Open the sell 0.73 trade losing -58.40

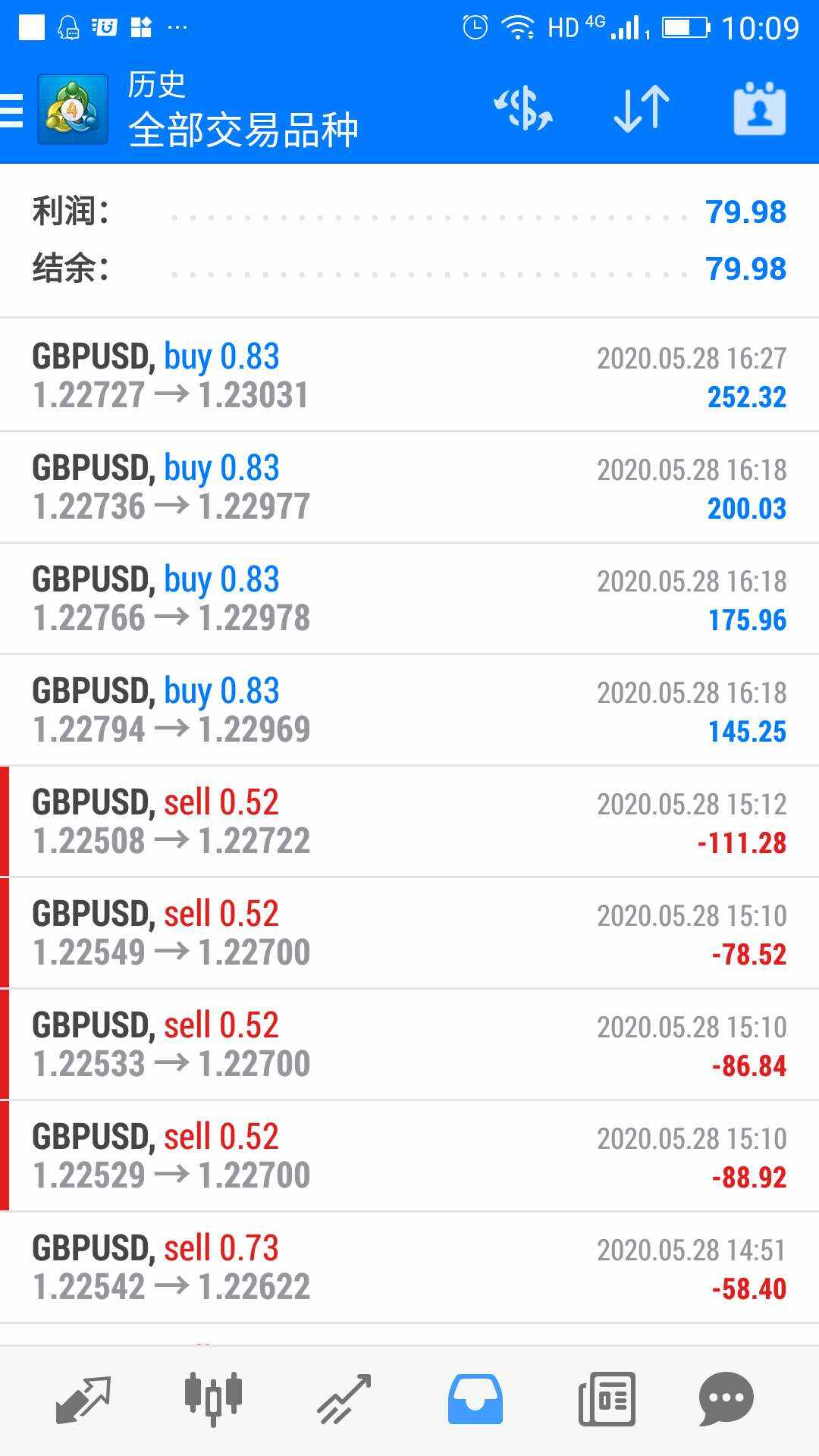[409, 1267]
